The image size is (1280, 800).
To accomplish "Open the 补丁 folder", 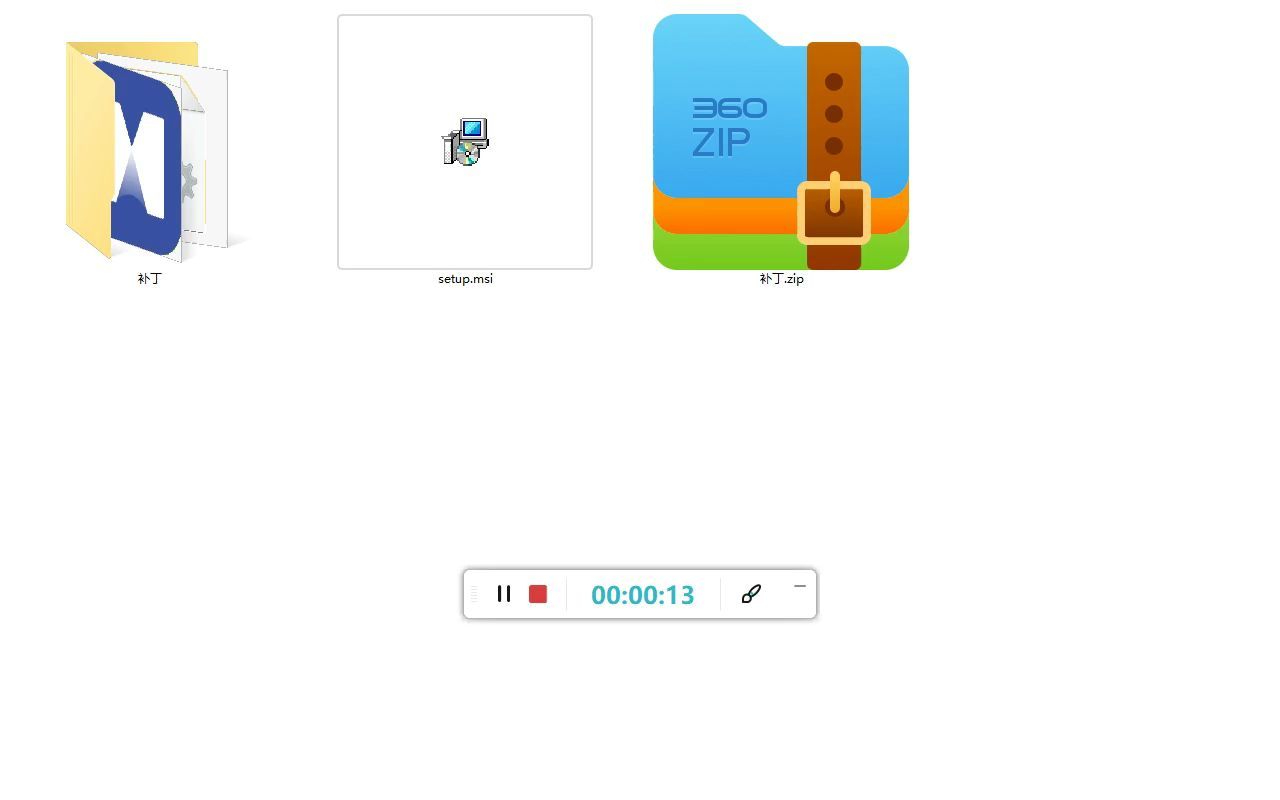I will [147, 150].
